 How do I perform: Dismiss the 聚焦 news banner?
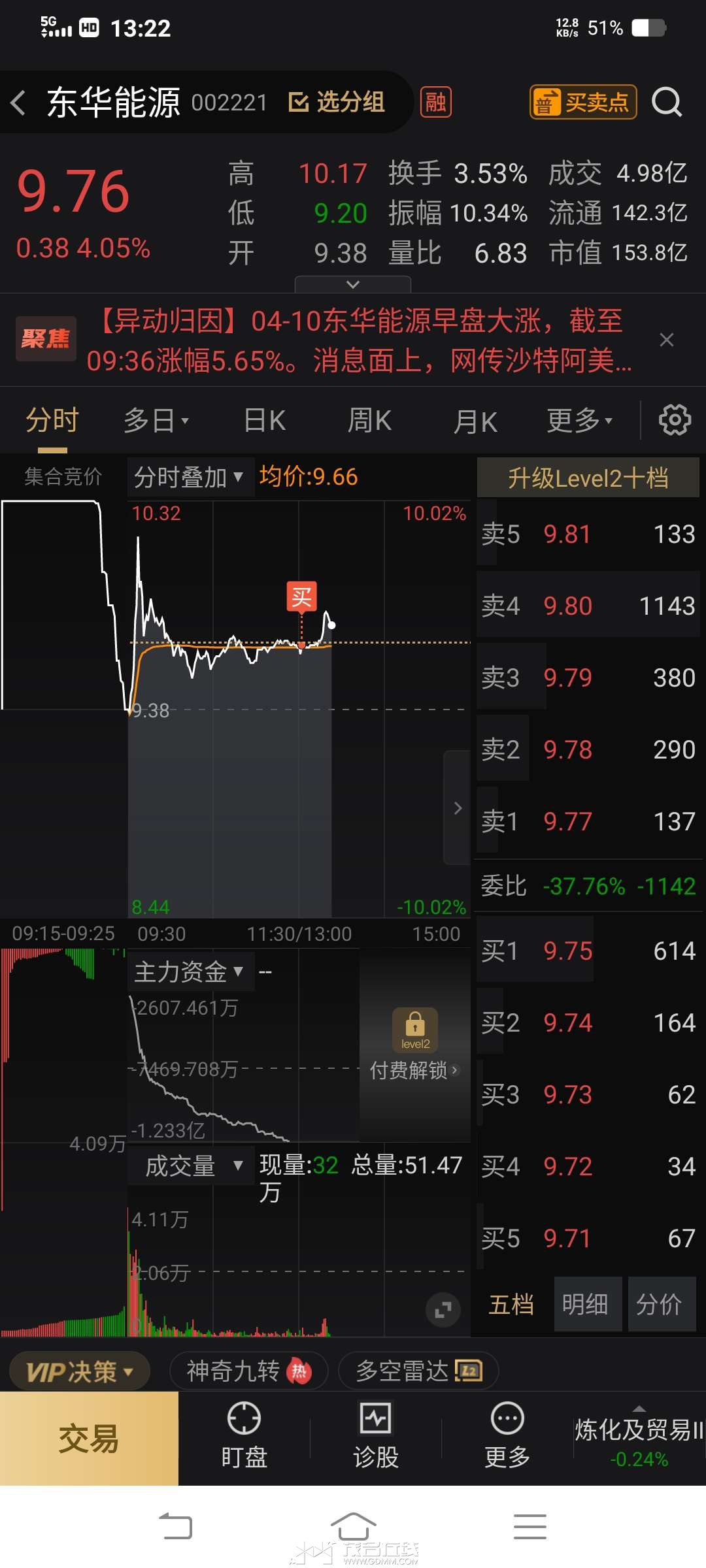coord(666,340)
